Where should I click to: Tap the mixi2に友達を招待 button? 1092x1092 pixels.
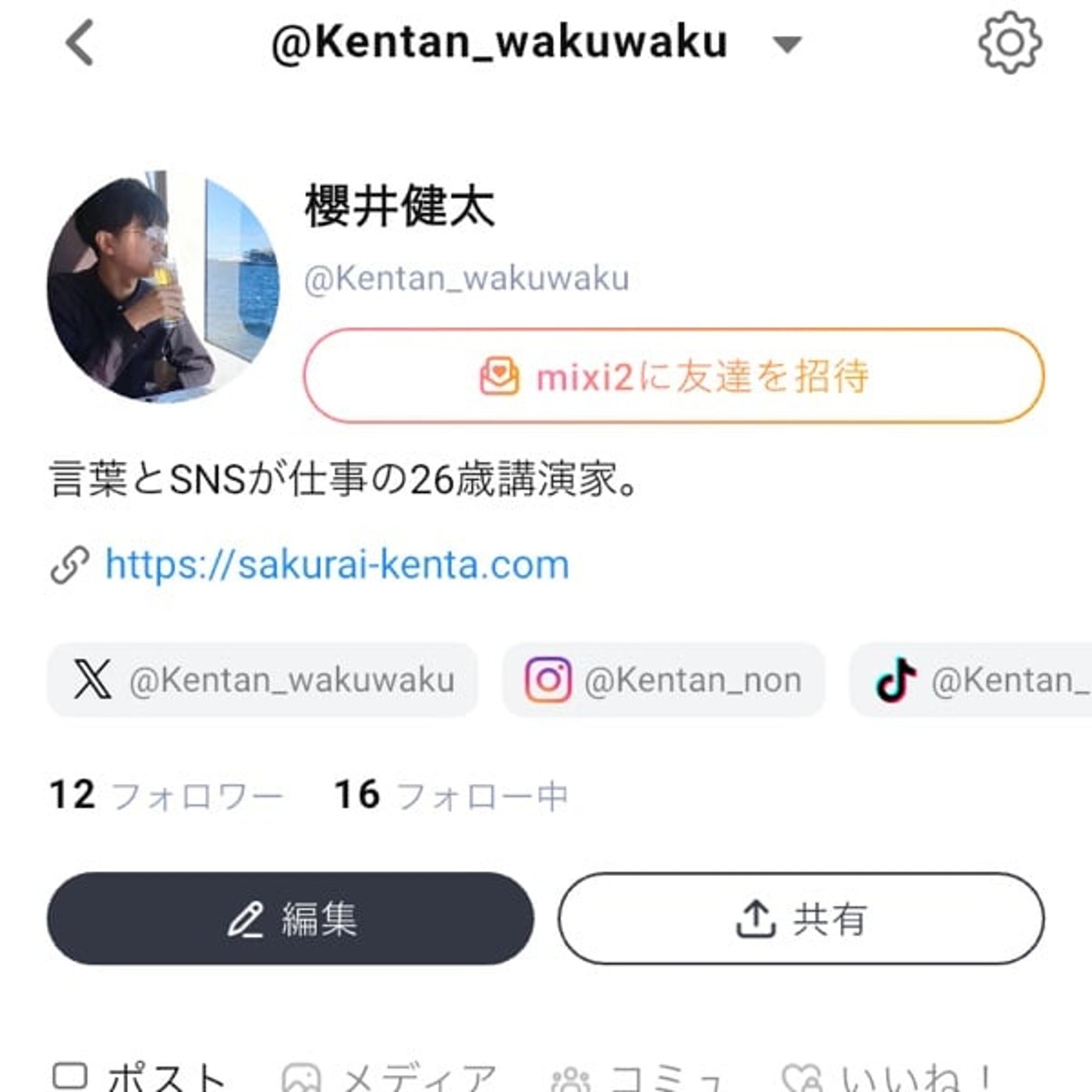point(674,376)
